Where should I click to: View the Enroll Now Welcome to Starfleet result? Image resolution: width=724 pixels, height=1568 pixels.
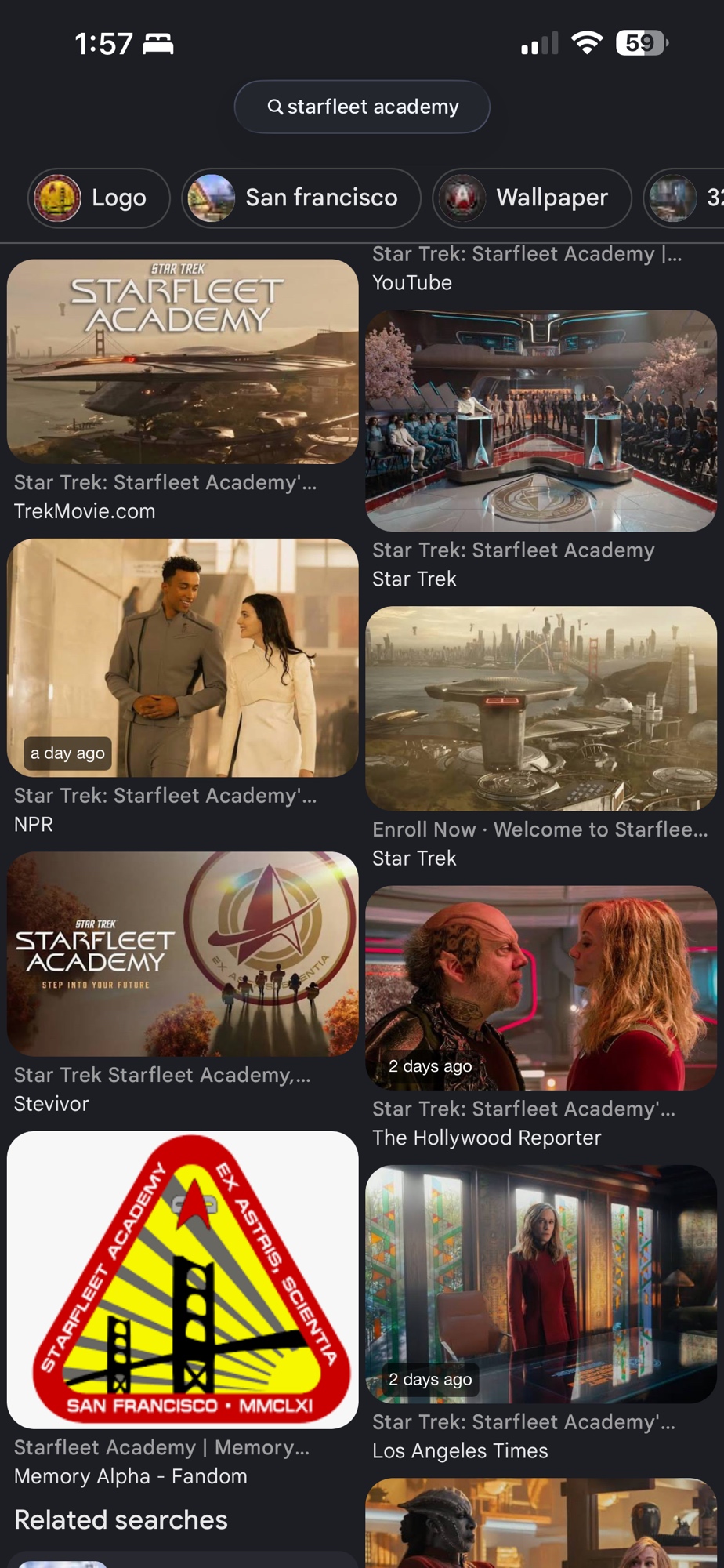tap(541, 709)
